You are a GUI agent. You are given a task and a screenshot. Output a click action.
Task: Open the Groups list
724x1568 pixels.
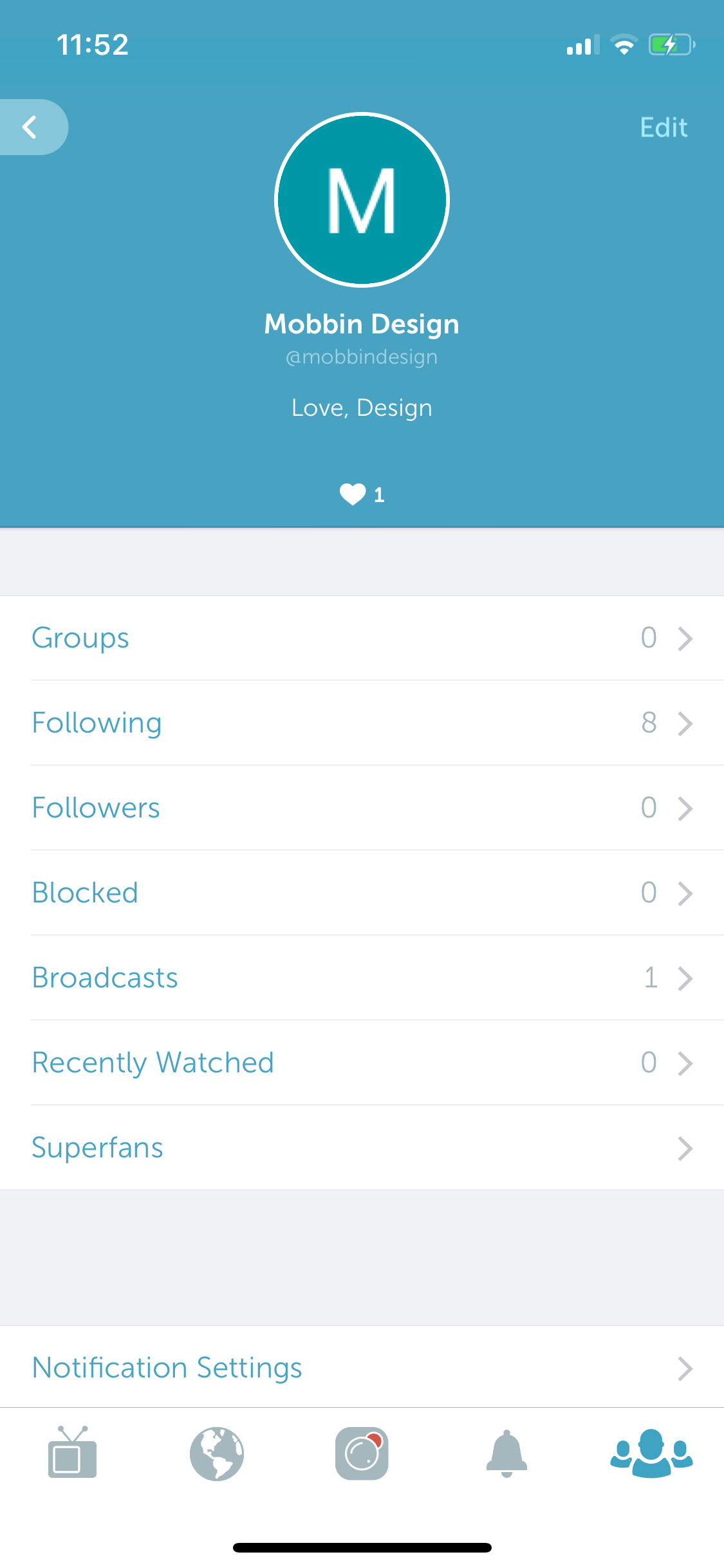click(362, 638)
